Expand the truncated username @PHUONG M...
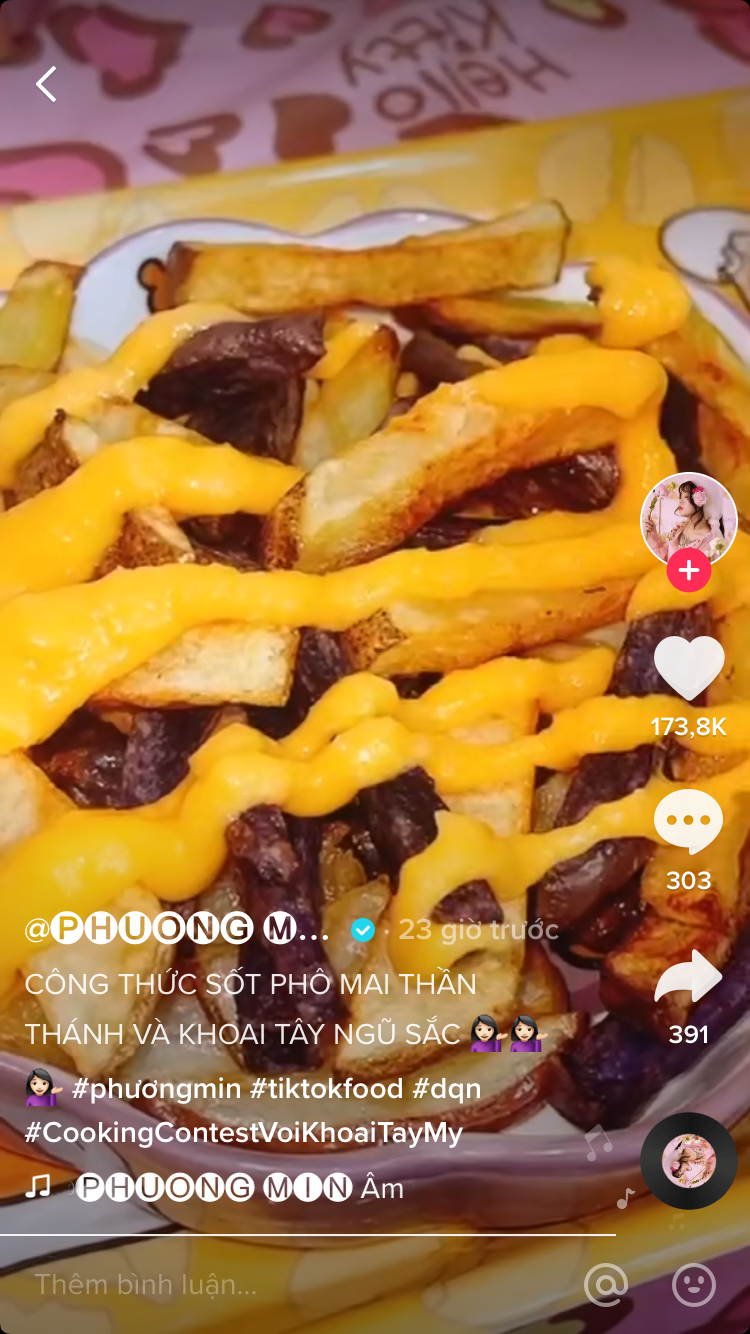Viewport: 750px width, 1334px height. coord(180,929)
